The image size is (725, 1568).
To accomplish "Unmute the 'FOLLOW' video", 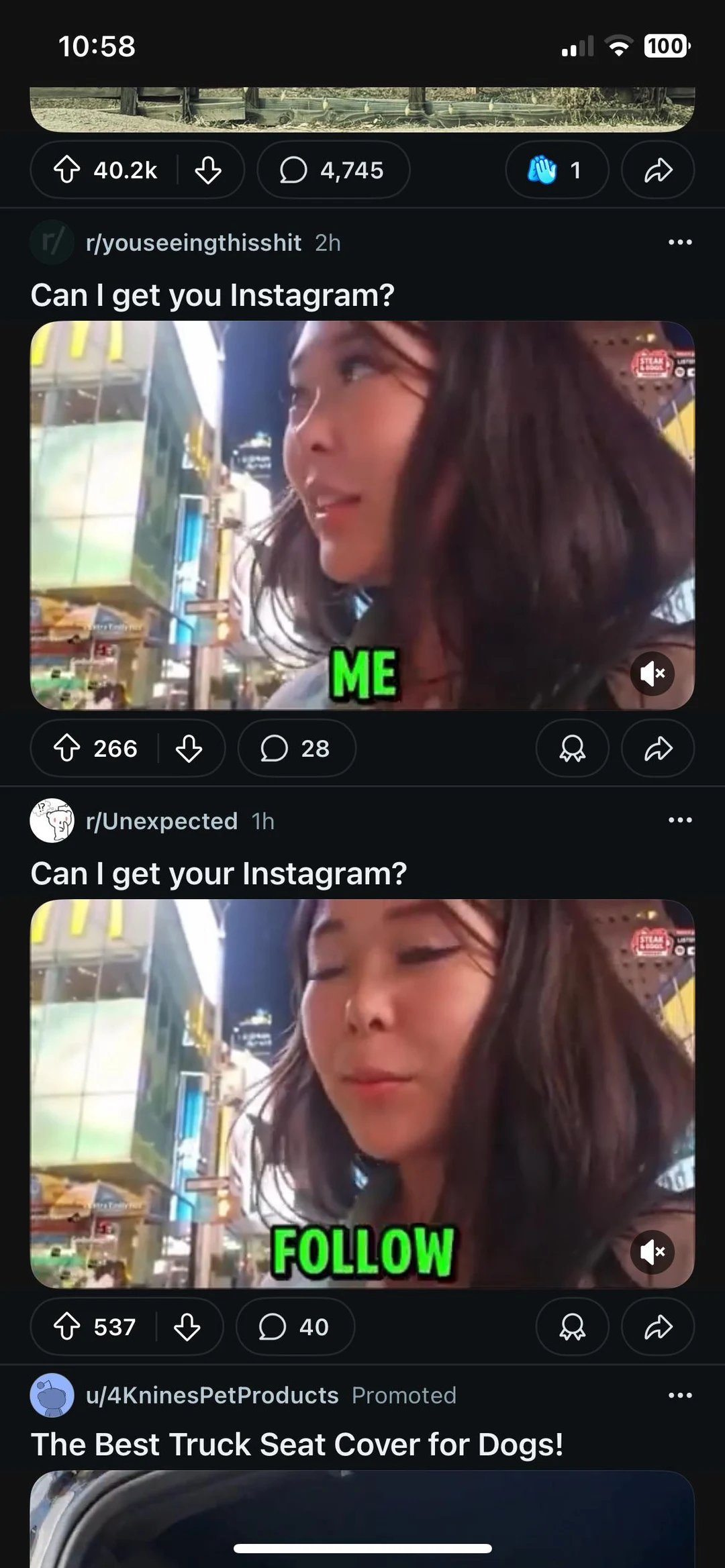I will tap(652, 1252).
